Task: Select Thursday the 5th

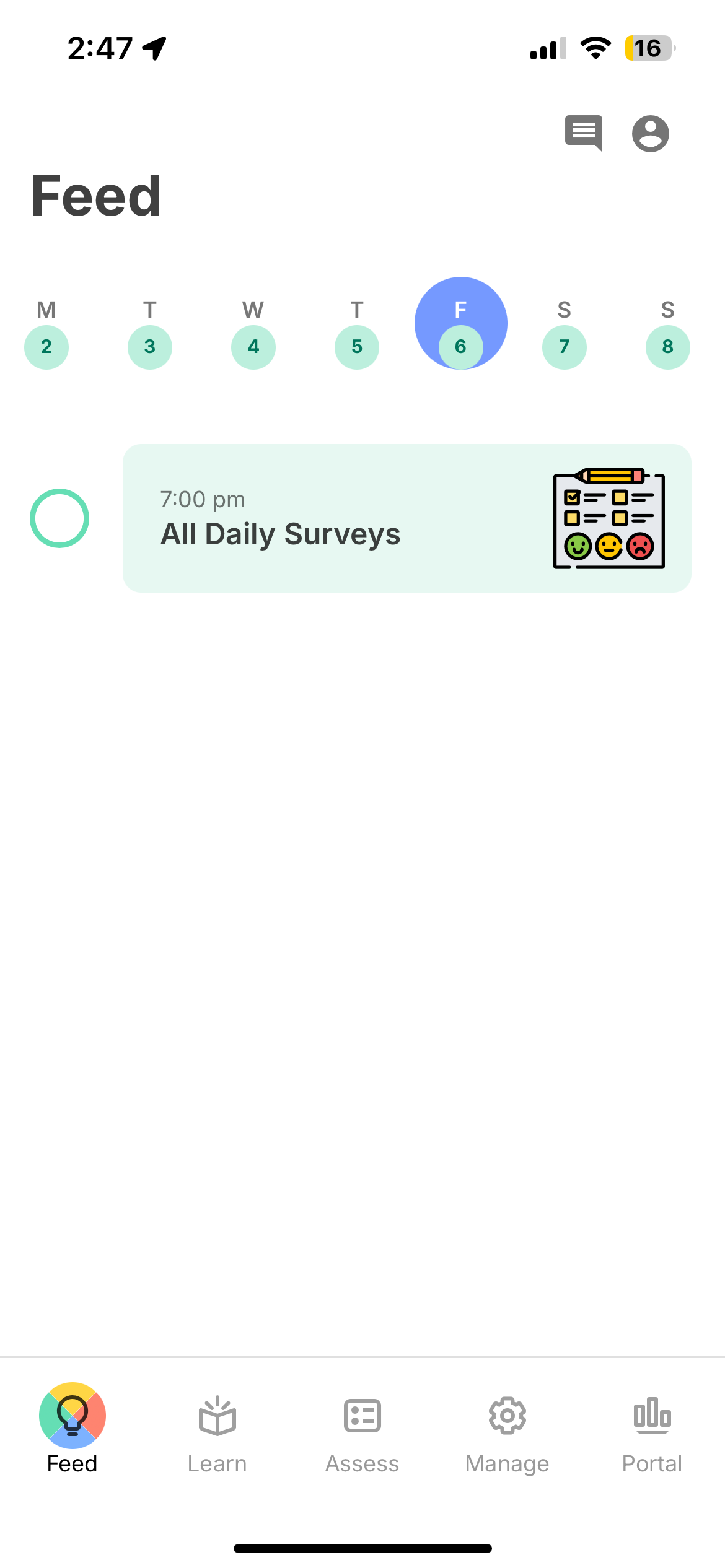Action: [356, 347]
